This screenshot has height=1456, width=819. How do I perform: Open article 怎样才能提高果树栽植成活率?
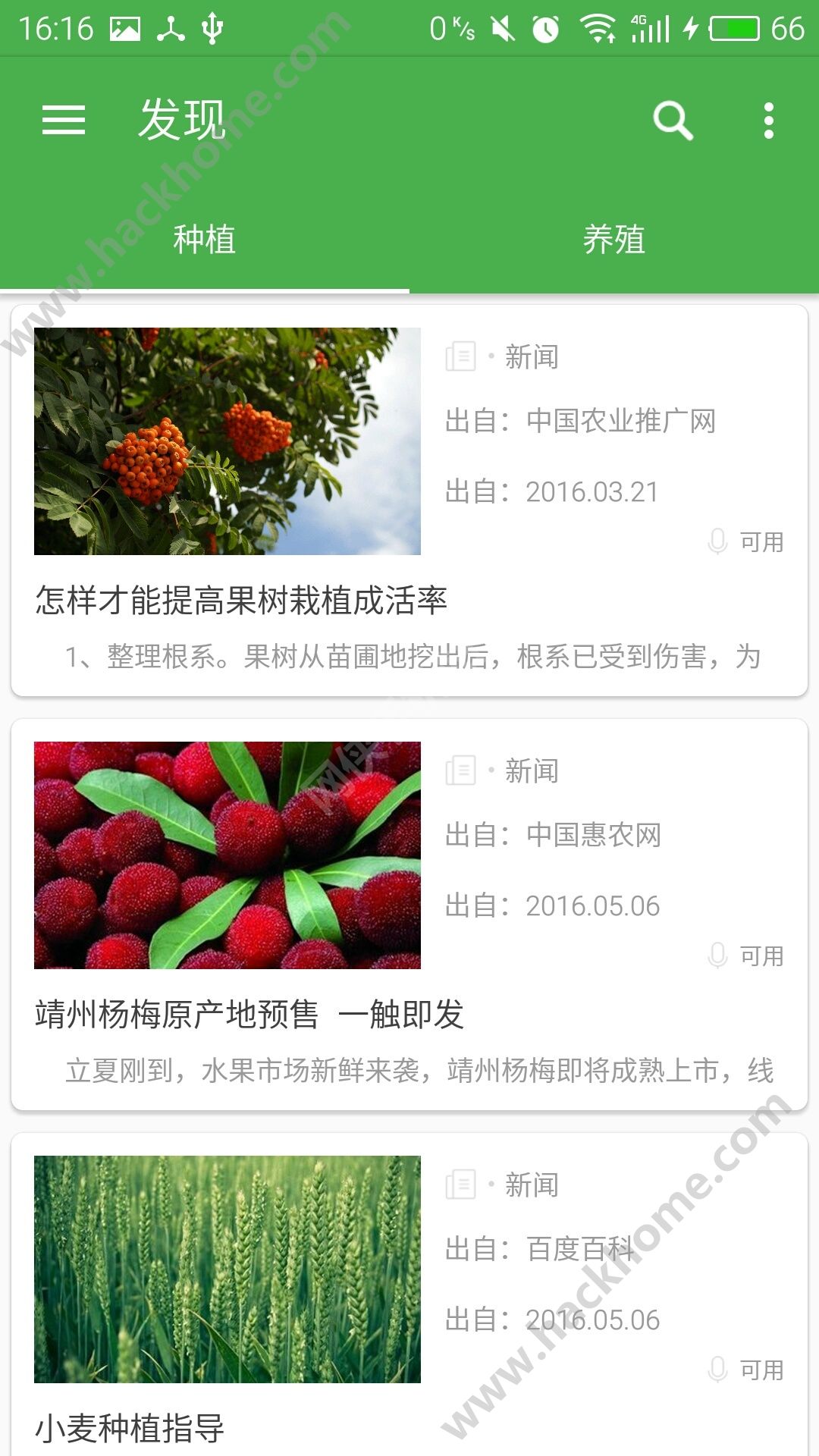(241, 601)
